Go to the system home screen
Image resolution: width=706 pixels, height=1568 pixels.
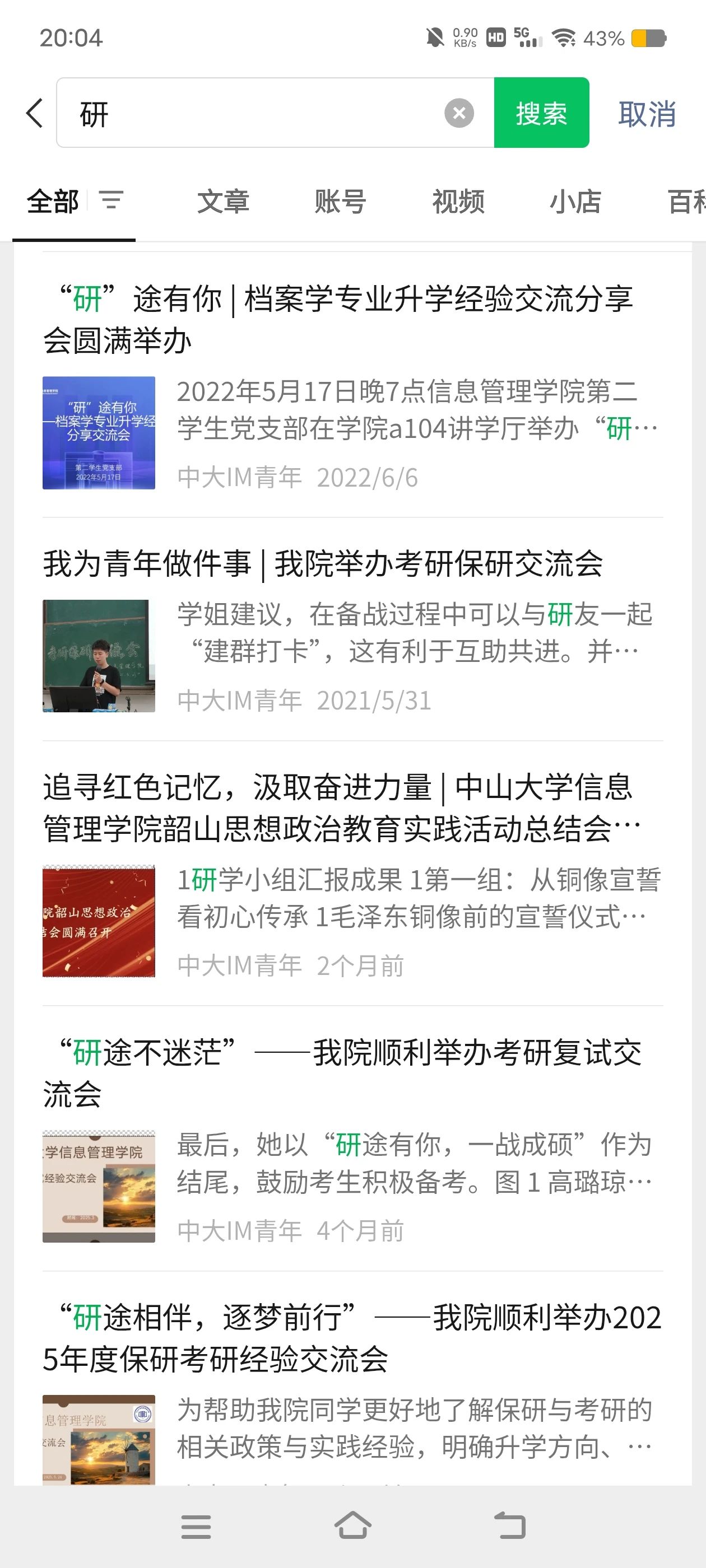point(352,1526)
